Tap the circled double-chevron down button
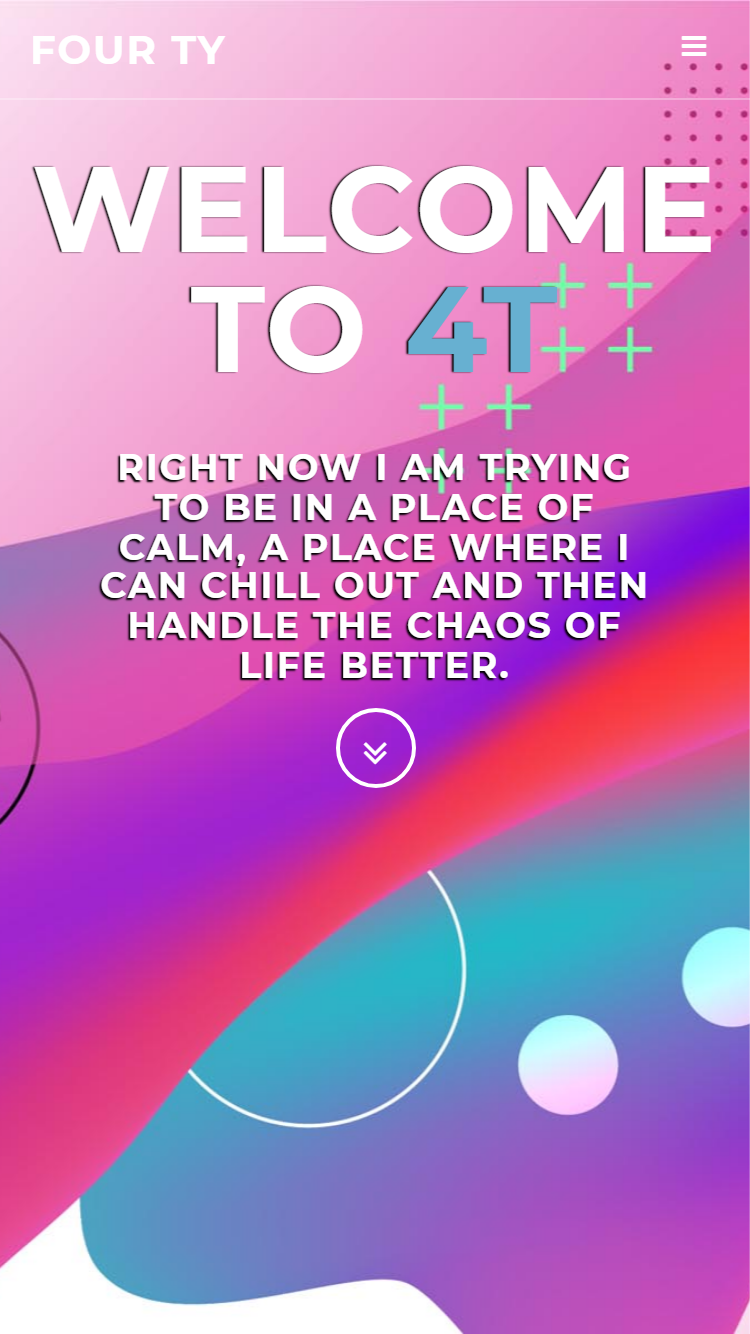 376,748
